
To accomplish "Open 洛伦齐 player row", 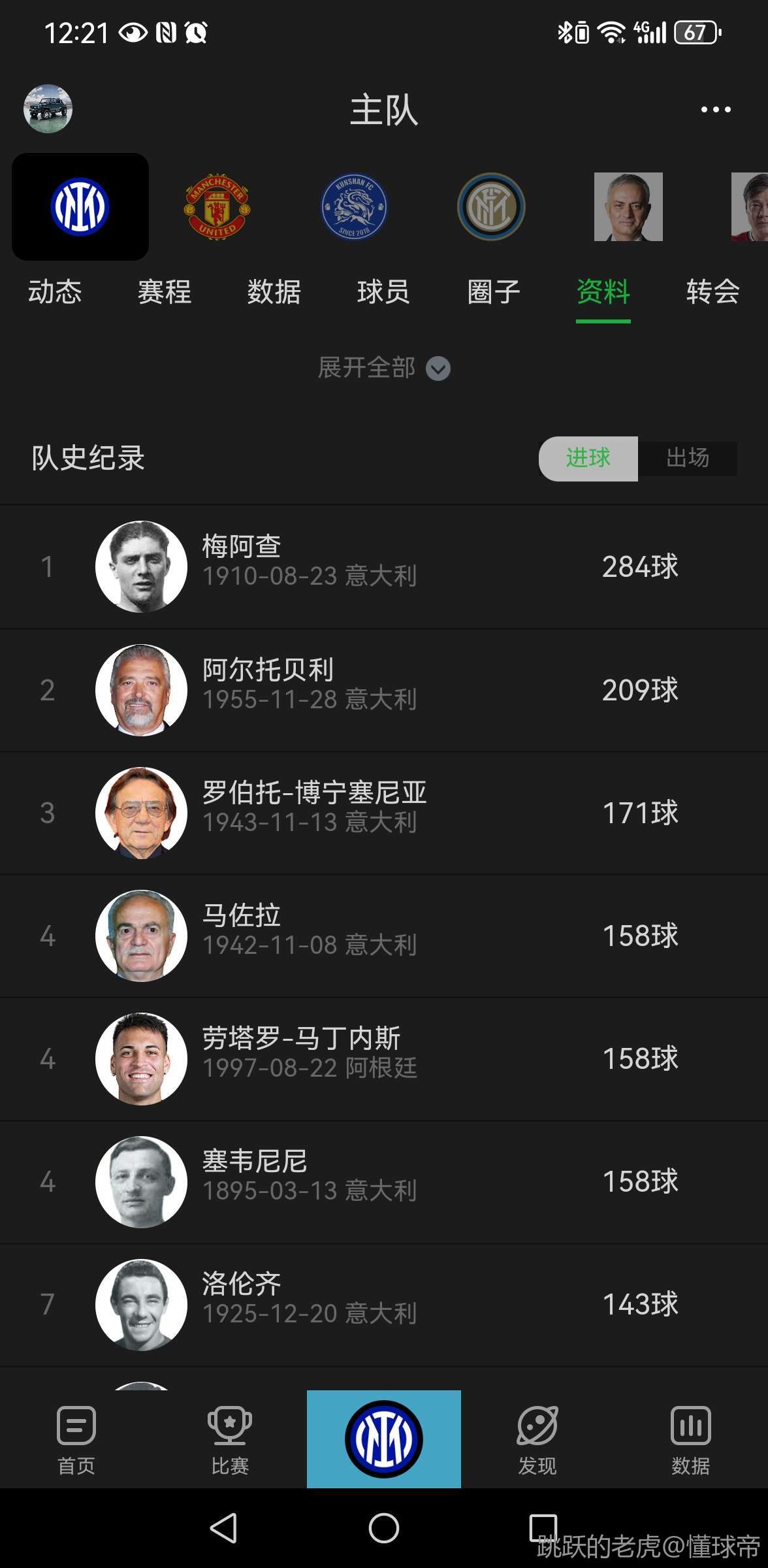I will (384, 1304).
